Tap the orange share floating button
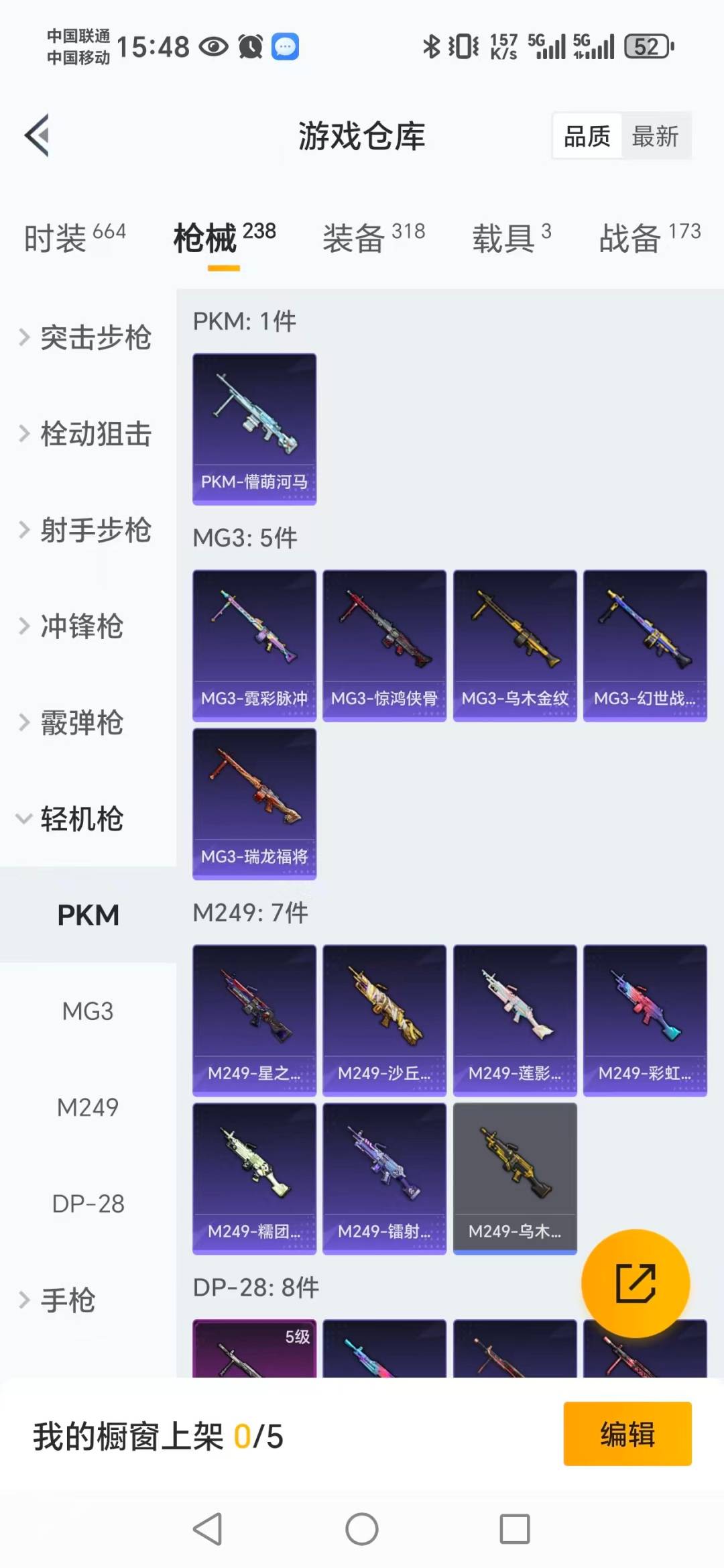The image size is (724, 1568). [635, 1283]
